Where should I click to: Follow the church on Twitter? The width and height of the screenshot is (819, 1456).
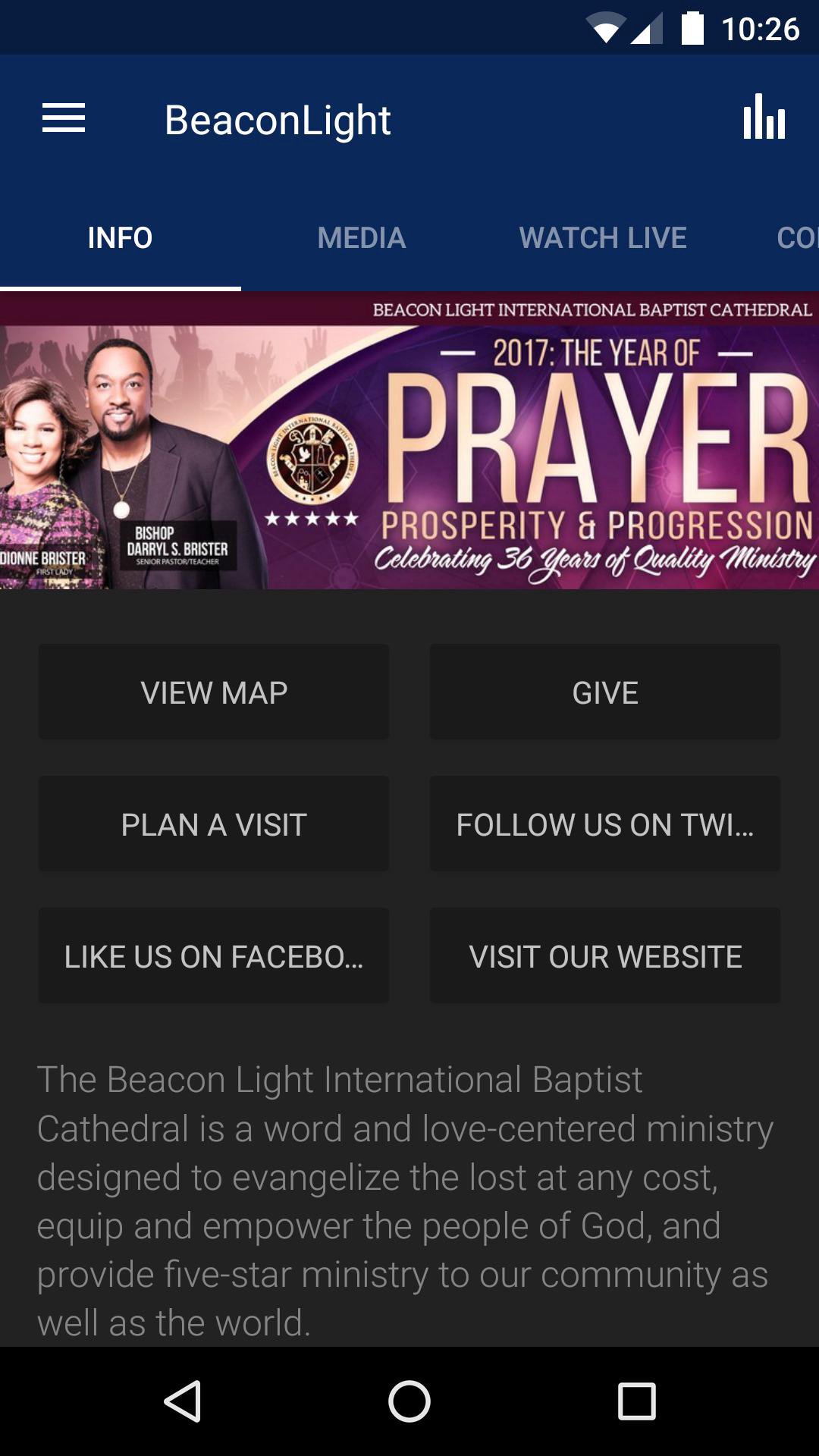tap(605, 824)
